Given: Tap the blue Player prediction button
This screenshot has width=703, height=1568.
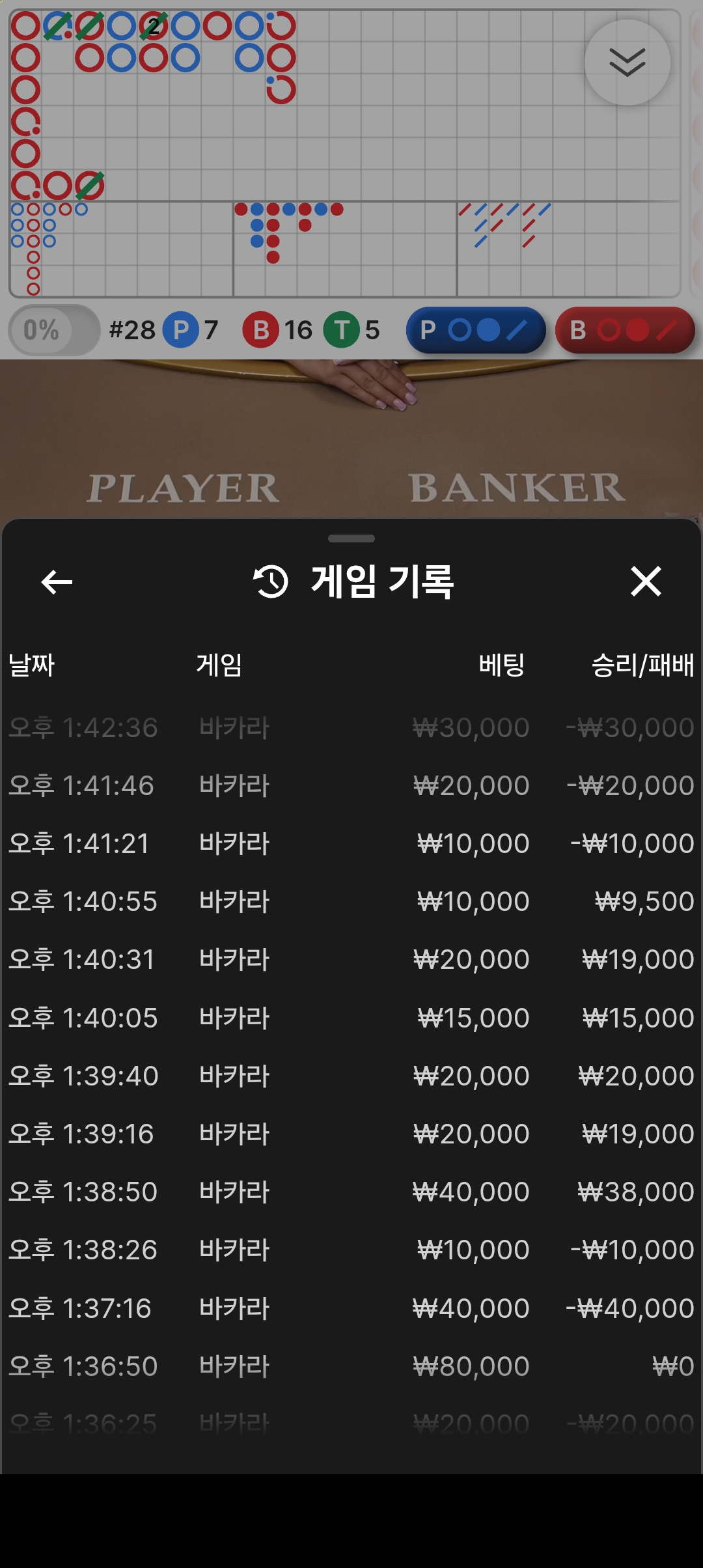Looking at the screenshot, I should tap(476, 330).
